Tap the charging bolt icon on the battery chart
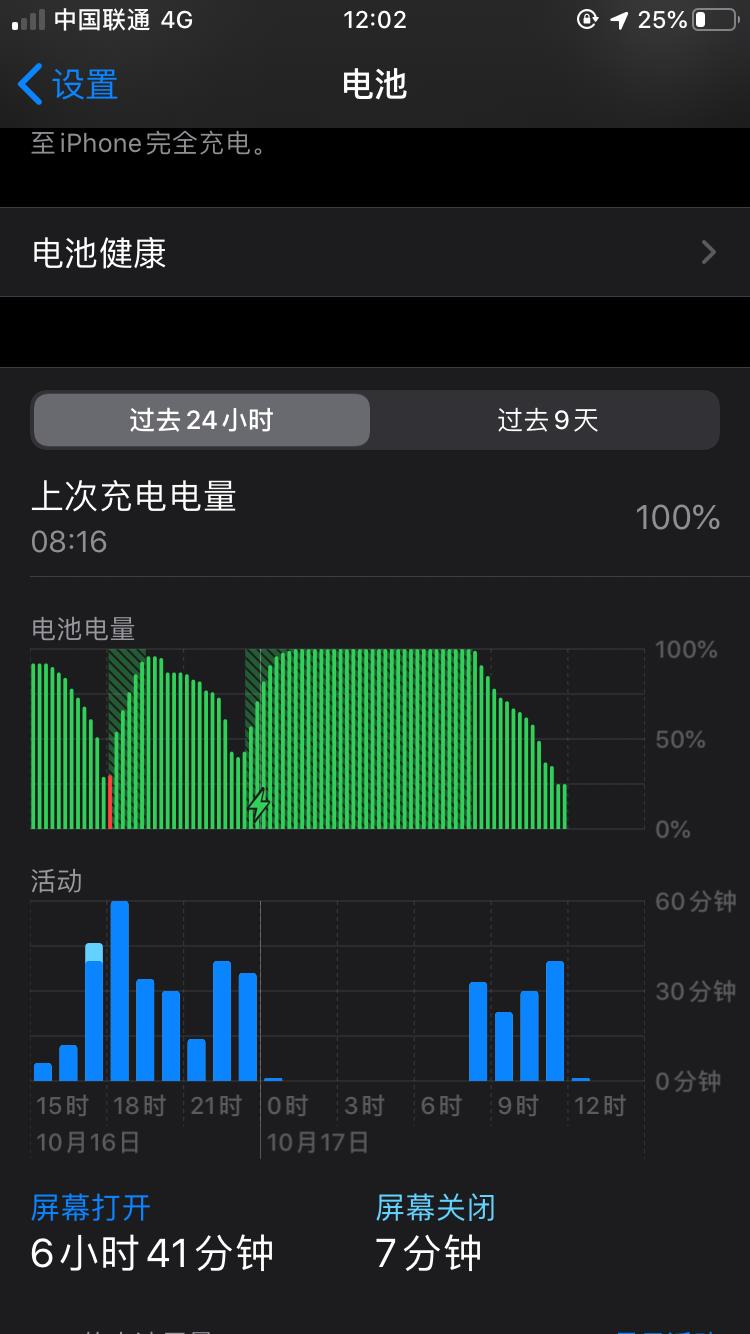This screenshot has width=750, height=1334. (x=258, y=803)
